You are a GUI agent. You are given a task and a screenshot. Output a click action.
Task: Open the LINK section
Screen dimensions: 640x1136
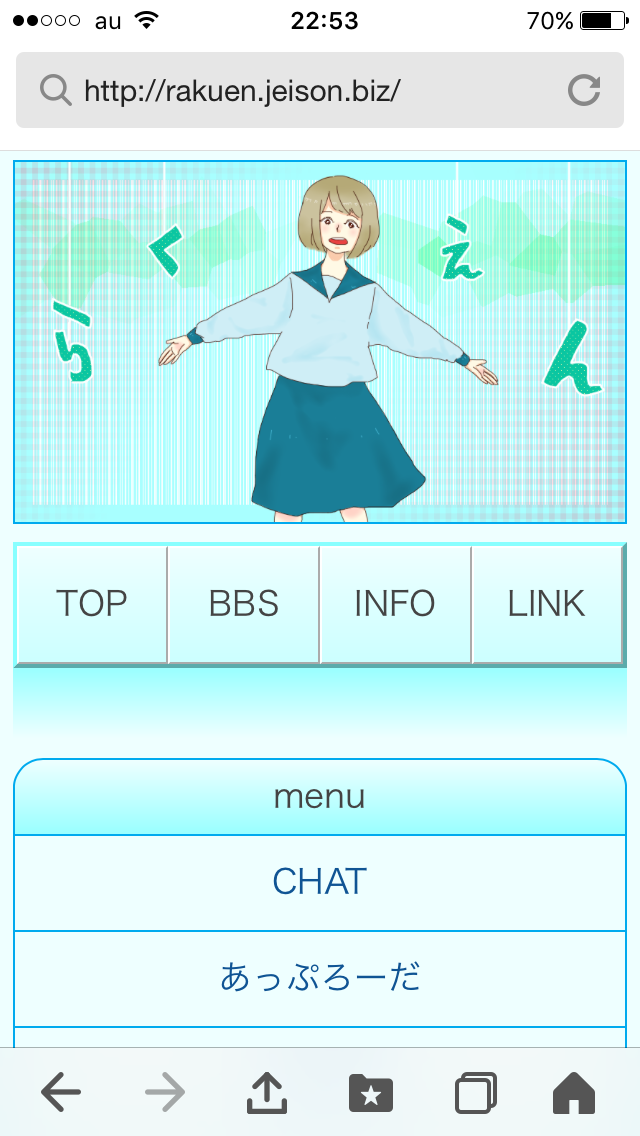[x=547, y=604]
